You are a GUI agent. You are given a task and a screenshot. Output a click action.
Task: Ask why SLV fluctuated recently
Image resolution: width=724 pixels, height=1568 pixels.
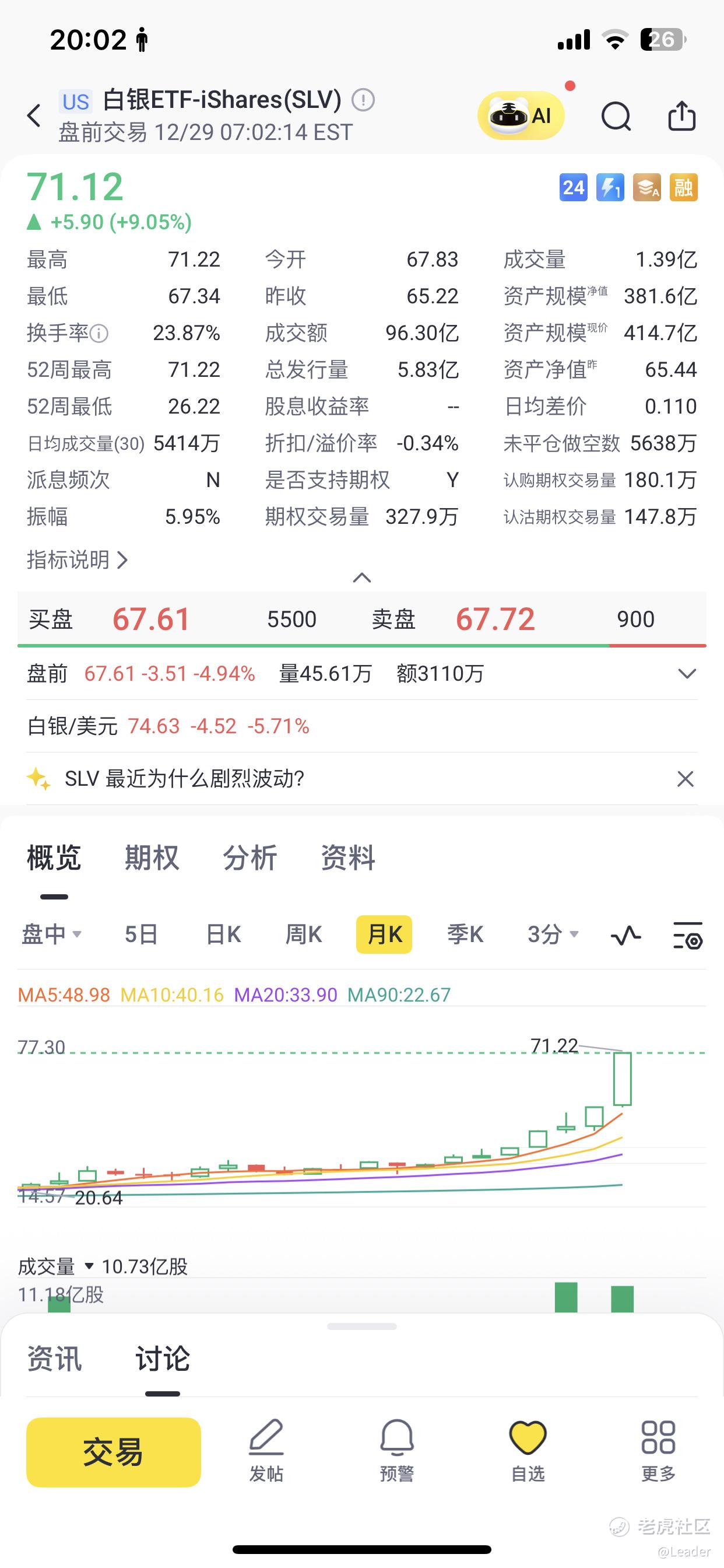(184, 779)
